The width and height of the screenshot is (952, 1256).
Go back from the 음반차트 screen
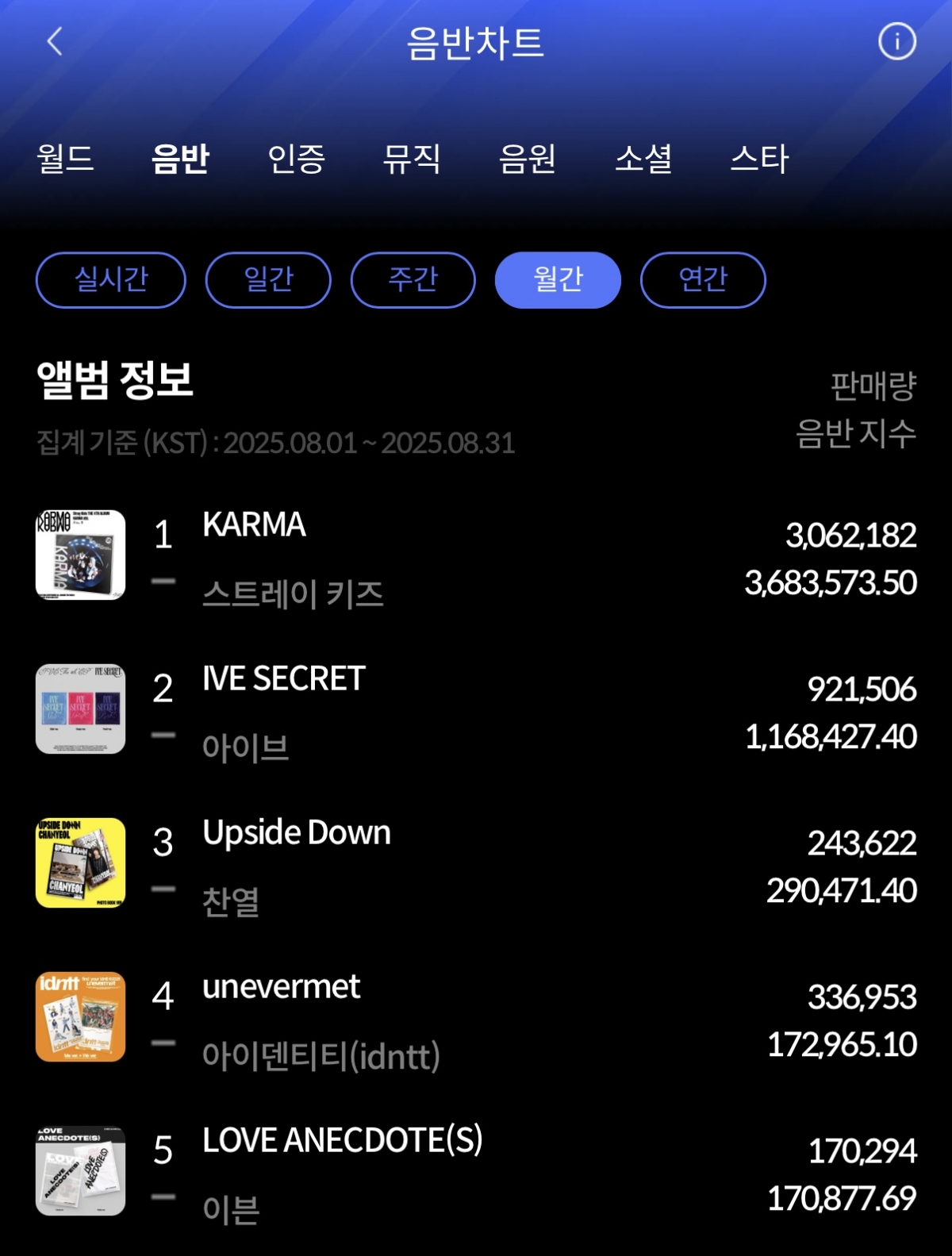point(55,41)
